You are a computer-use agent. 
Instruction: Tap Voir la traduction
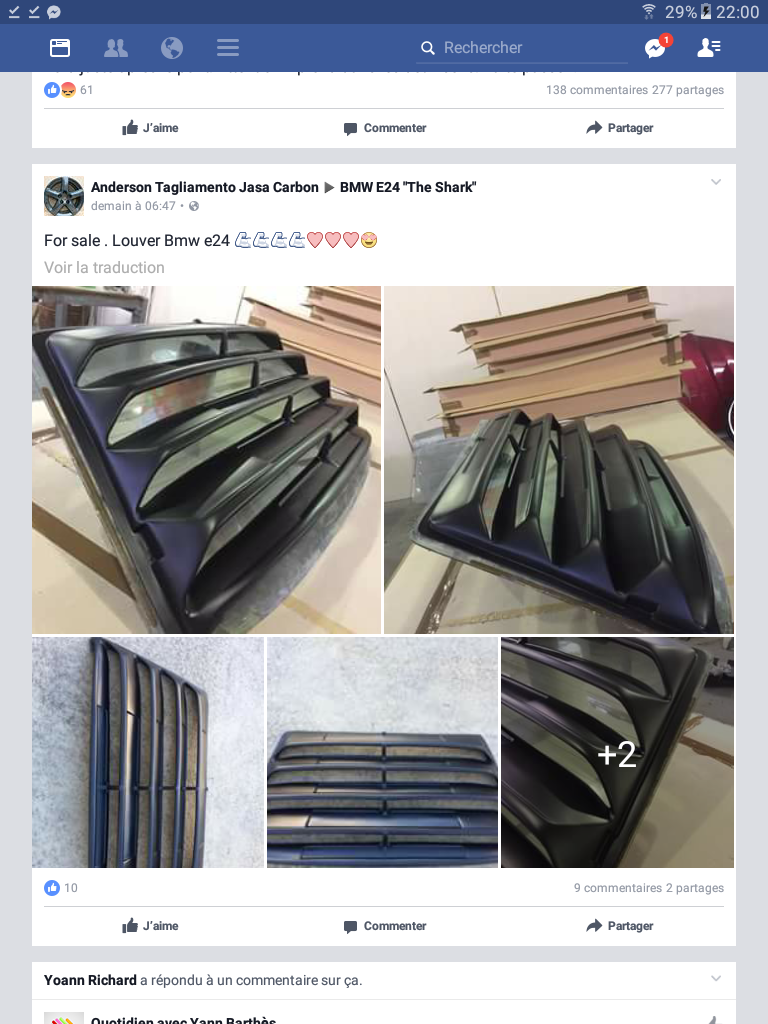pos(104,268)
